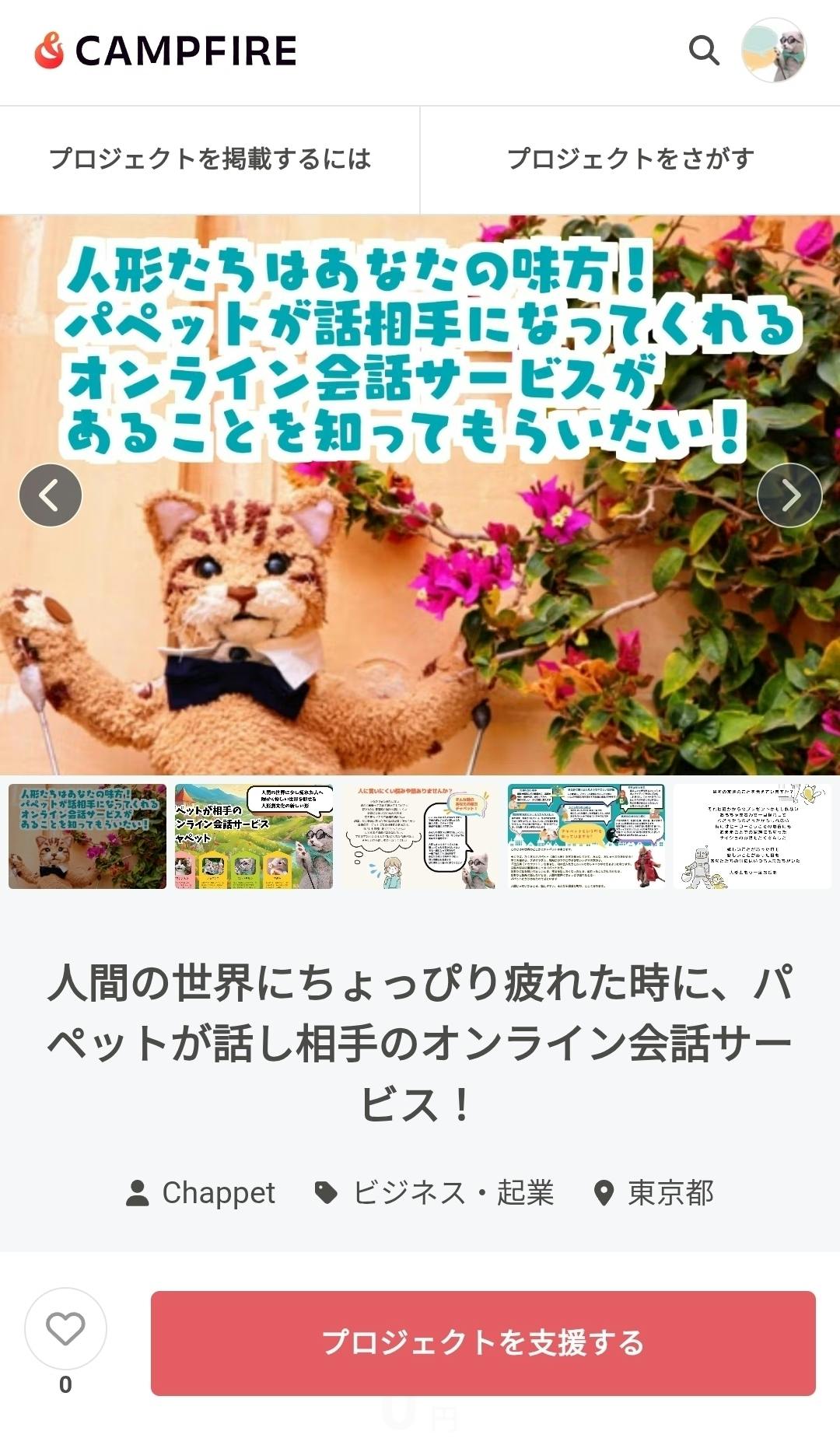Open the profile avatar menu
This screenshot has height=1452, width=840.
click(773, 51)
